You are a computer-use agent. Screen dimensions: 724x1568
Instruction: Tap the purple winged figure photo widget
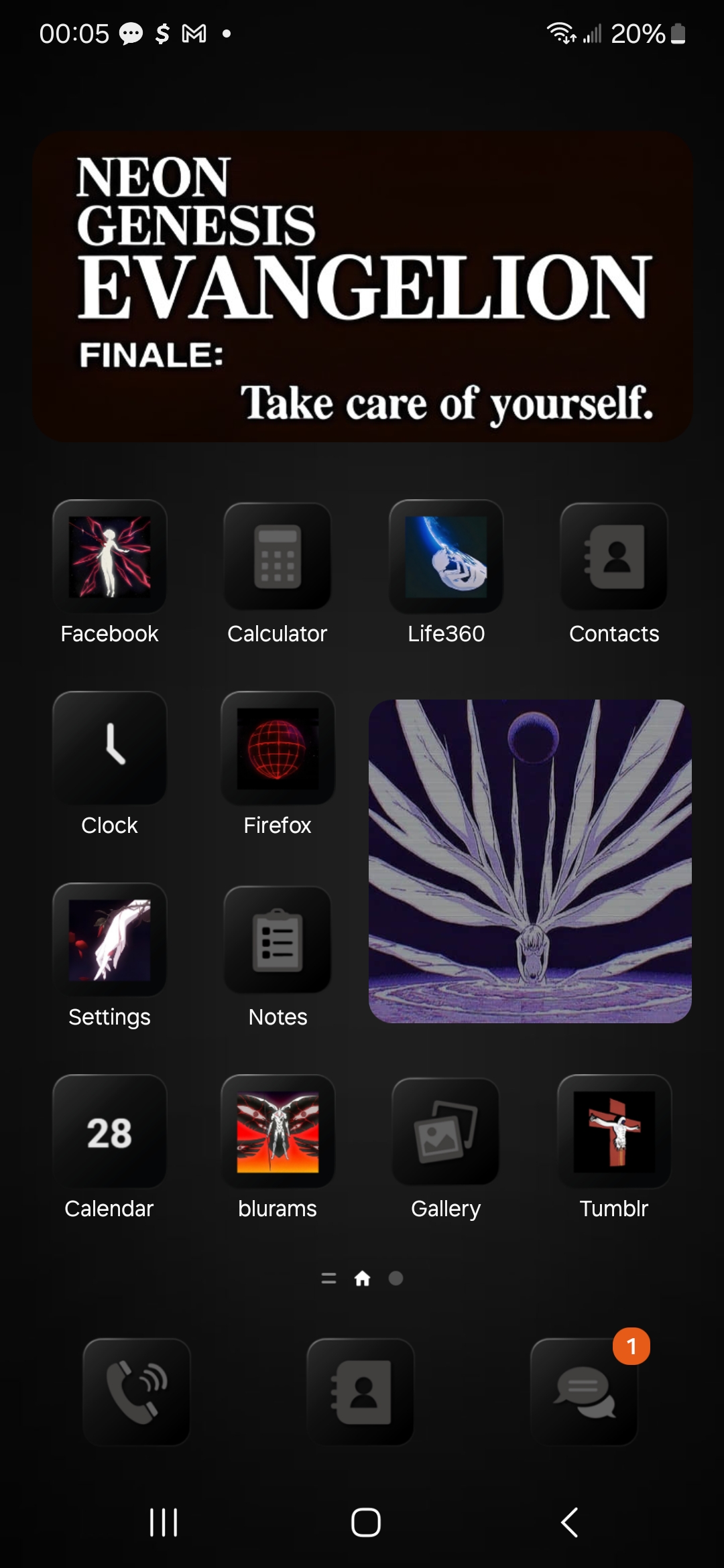click(530, 861)
